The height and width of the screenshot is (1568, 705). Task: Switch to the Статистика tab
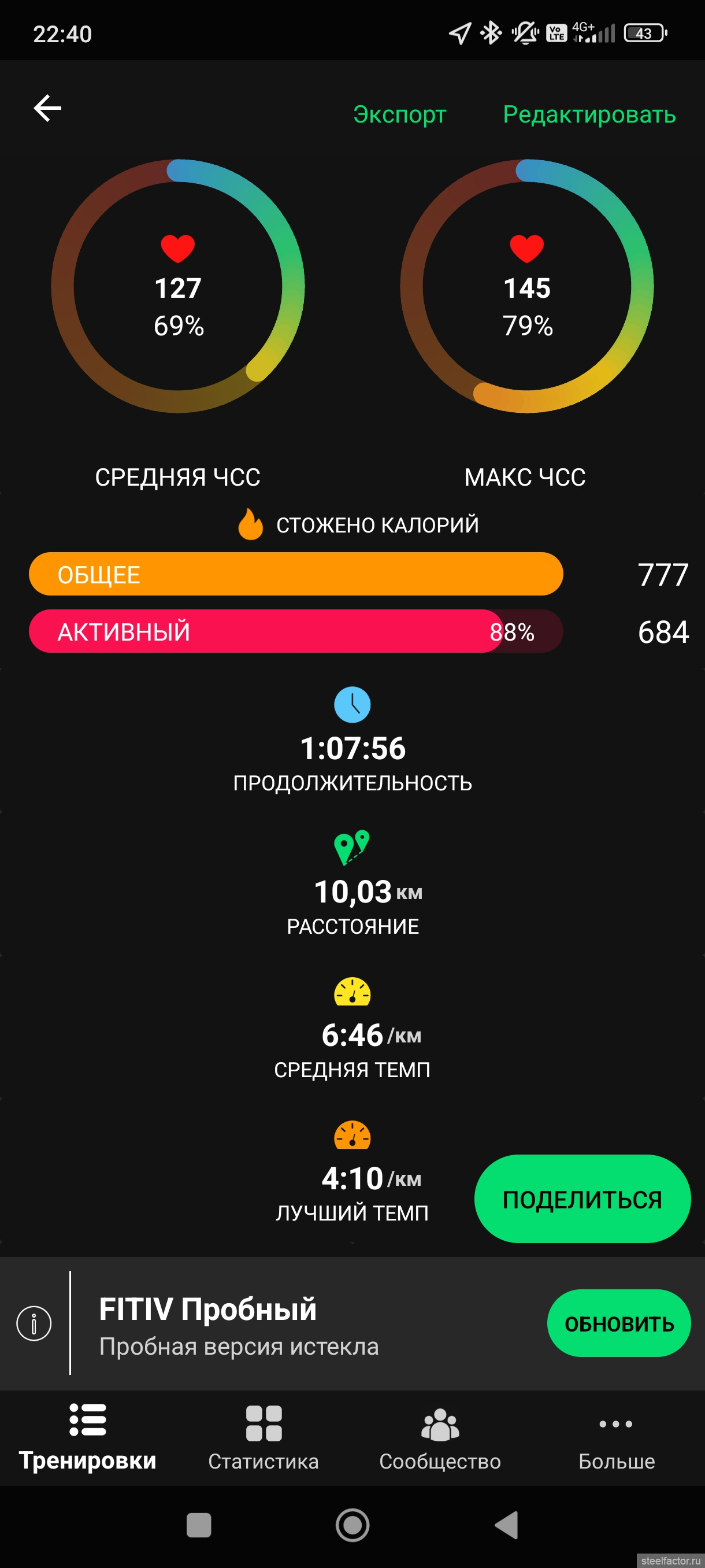click(x=264, y=1437)
